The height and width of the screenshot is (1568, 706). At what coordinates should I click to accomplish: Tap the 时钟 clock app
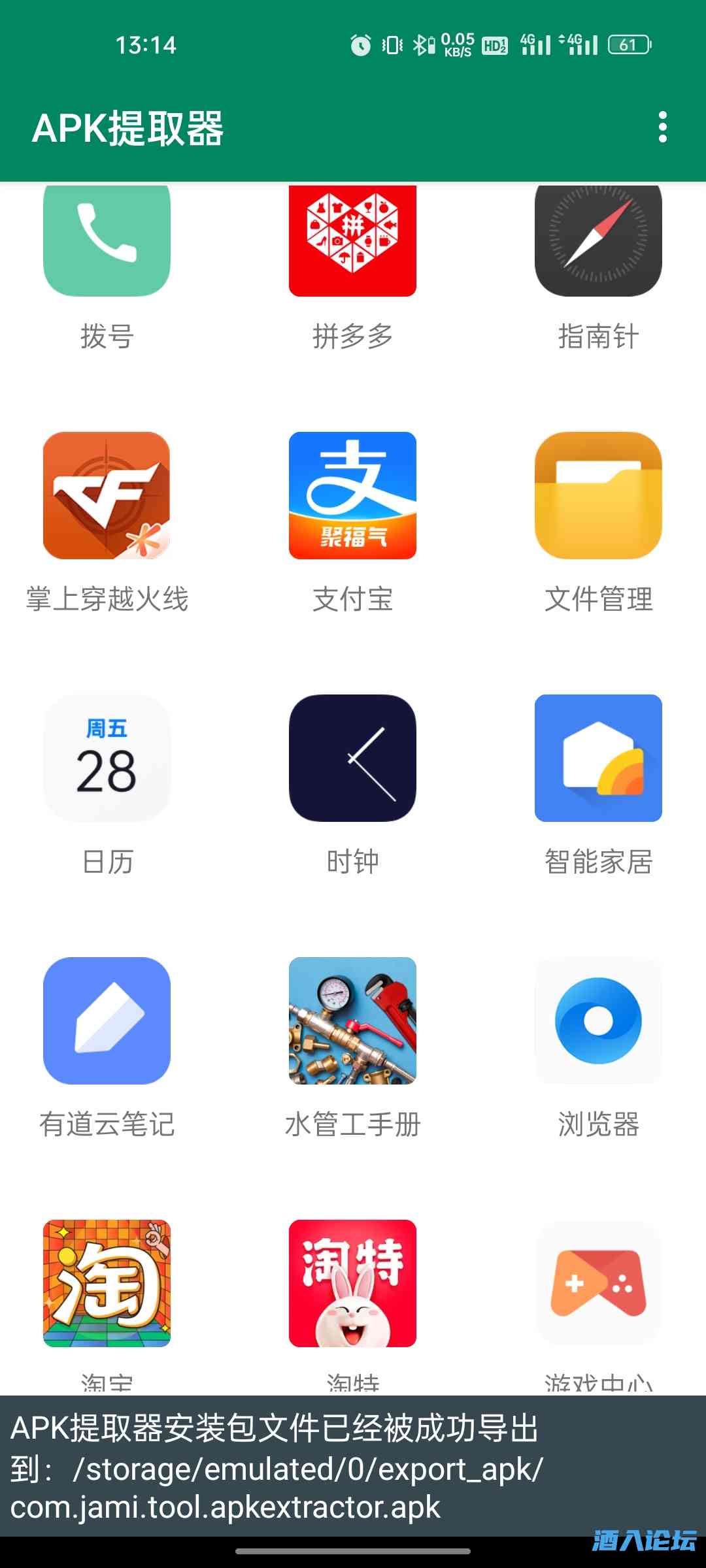pyautogui.click(x=352, y=758)
